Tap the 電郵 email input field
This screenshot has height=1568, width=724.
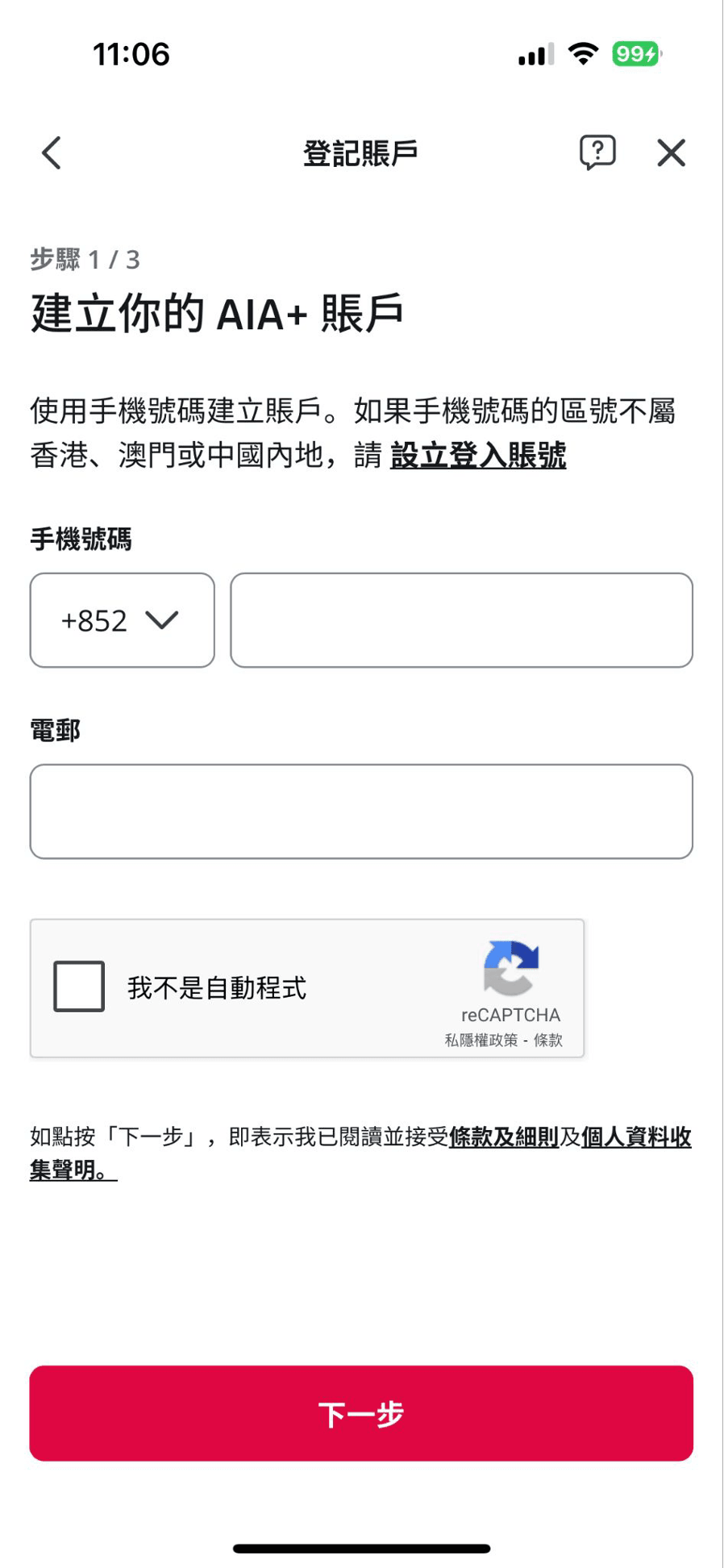(361, 811)
